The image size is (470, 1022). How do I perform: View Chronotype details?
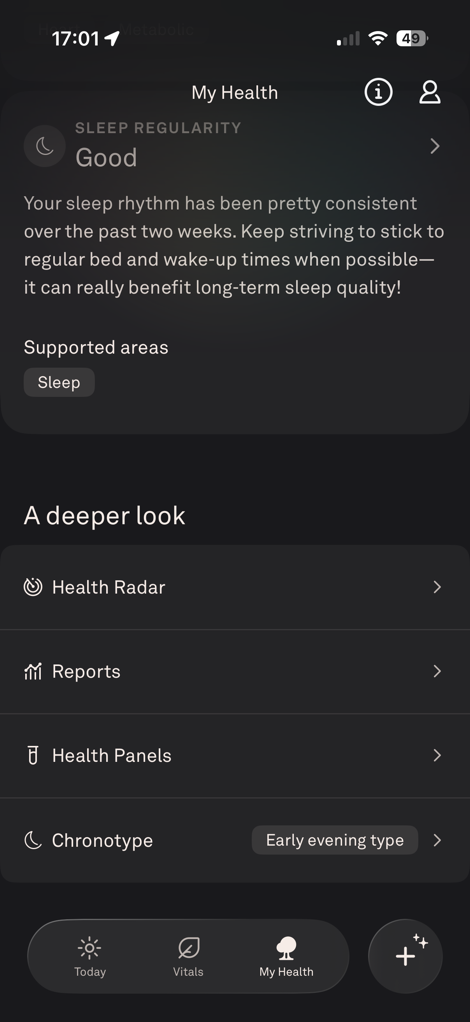coord(235,840)
